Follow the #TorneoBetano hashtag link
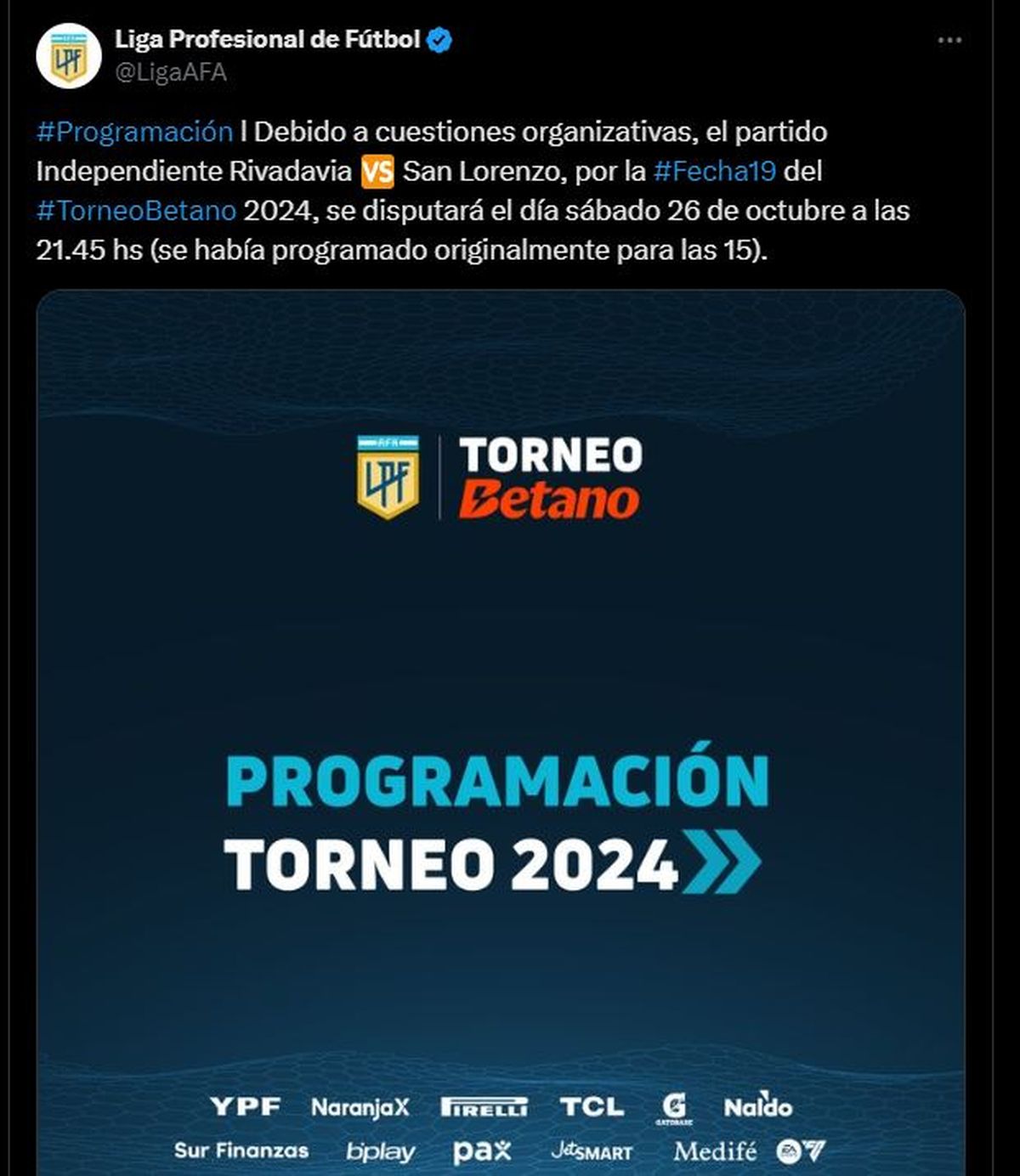This screenshot has height=1176, width=1020. point(136,211)
